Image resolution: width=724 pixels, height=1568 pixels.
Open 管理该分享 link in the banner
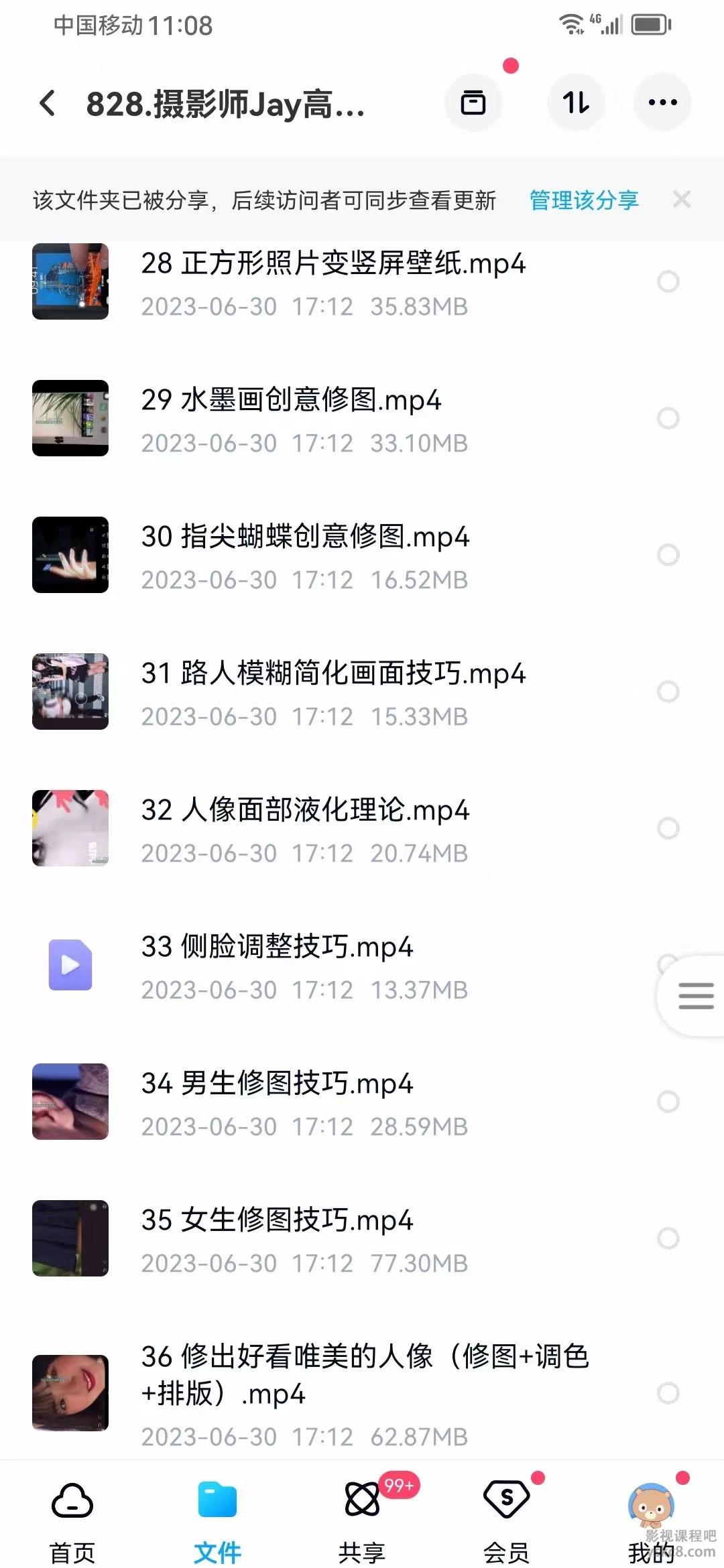click(582, 200)
